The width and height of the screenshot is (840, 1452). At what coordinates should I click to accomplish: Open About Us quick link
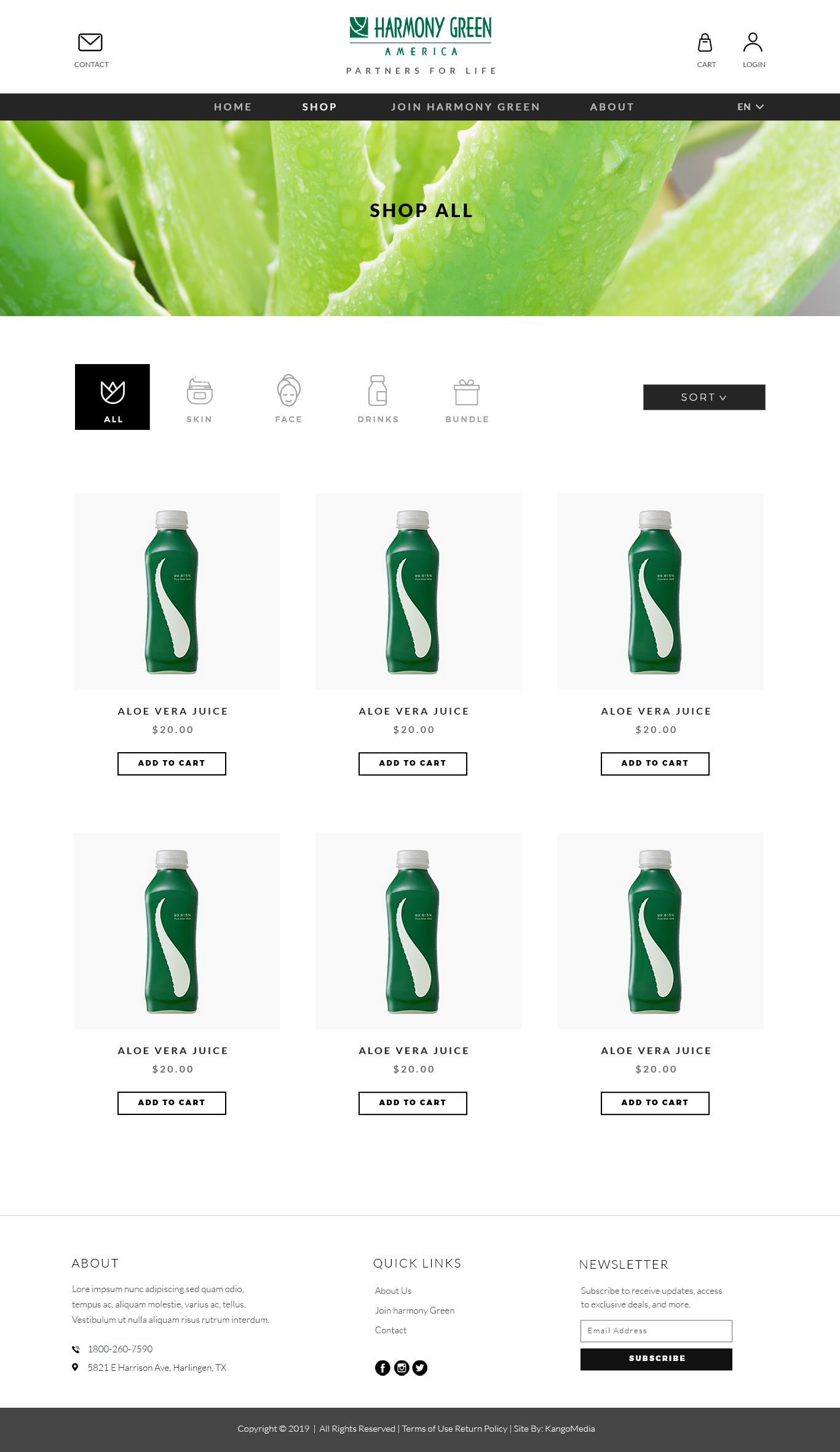[393, 1291]
